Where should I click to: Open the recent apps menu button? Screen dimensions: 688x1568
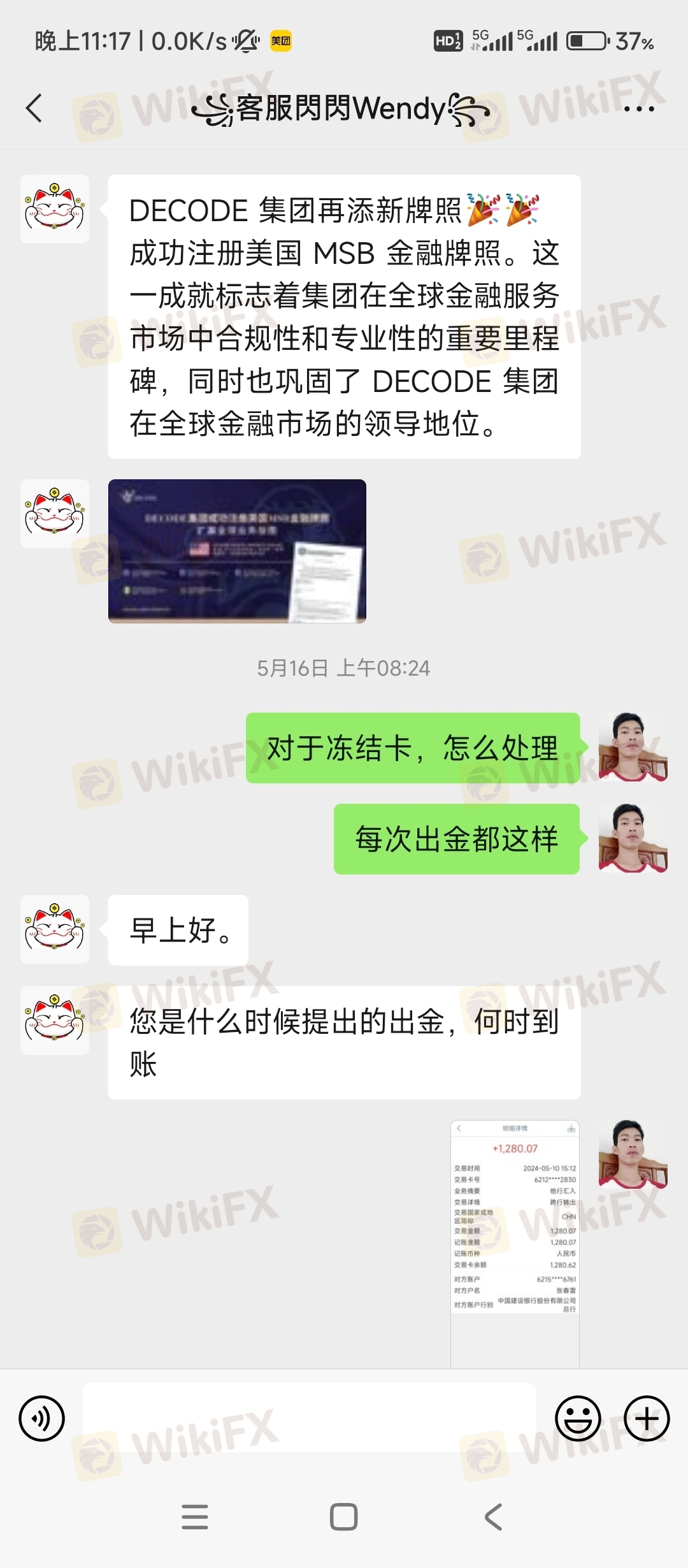coord(195,1516)
